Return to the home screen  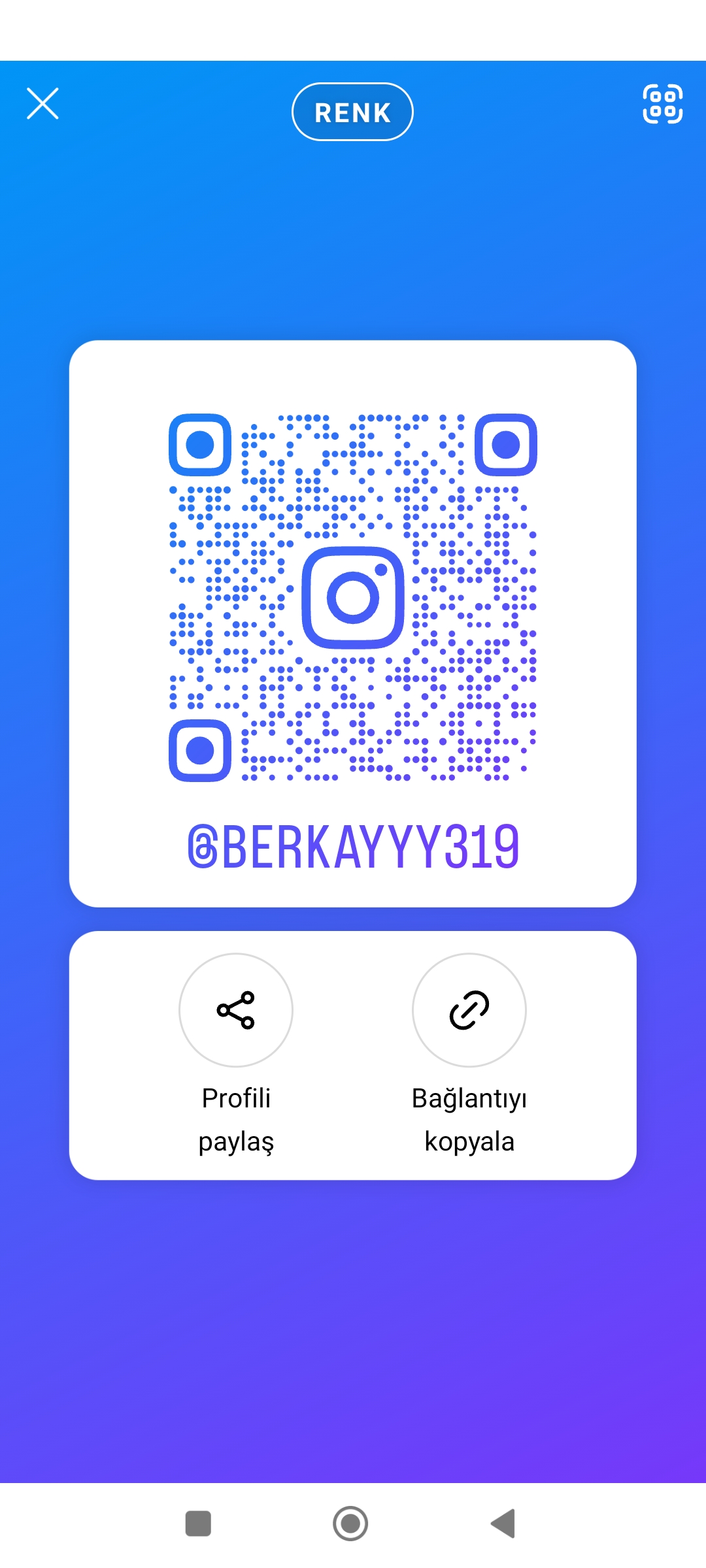click(350, 1524)
